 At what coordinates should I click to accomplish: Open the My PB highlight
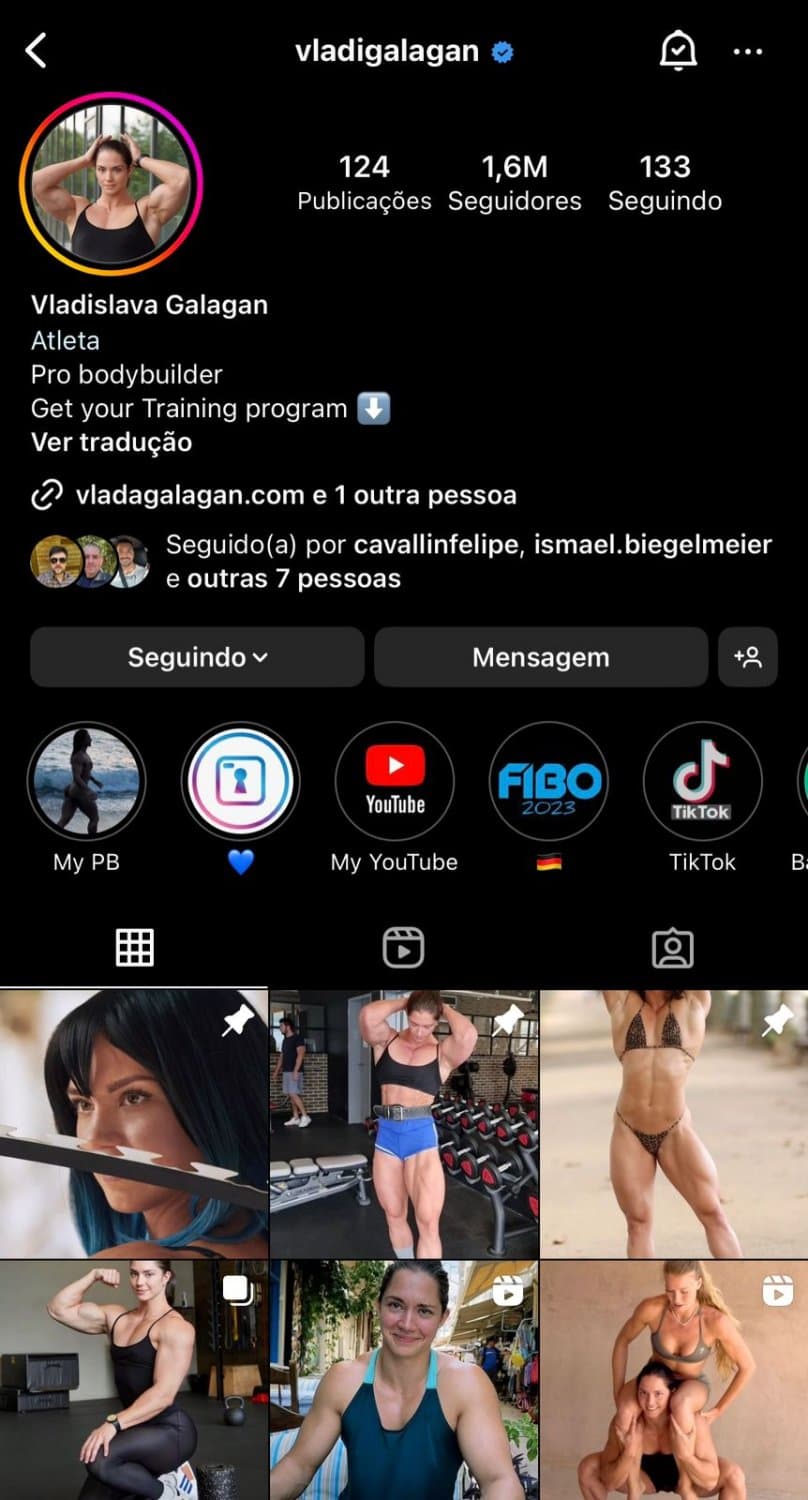pos(86,782)
